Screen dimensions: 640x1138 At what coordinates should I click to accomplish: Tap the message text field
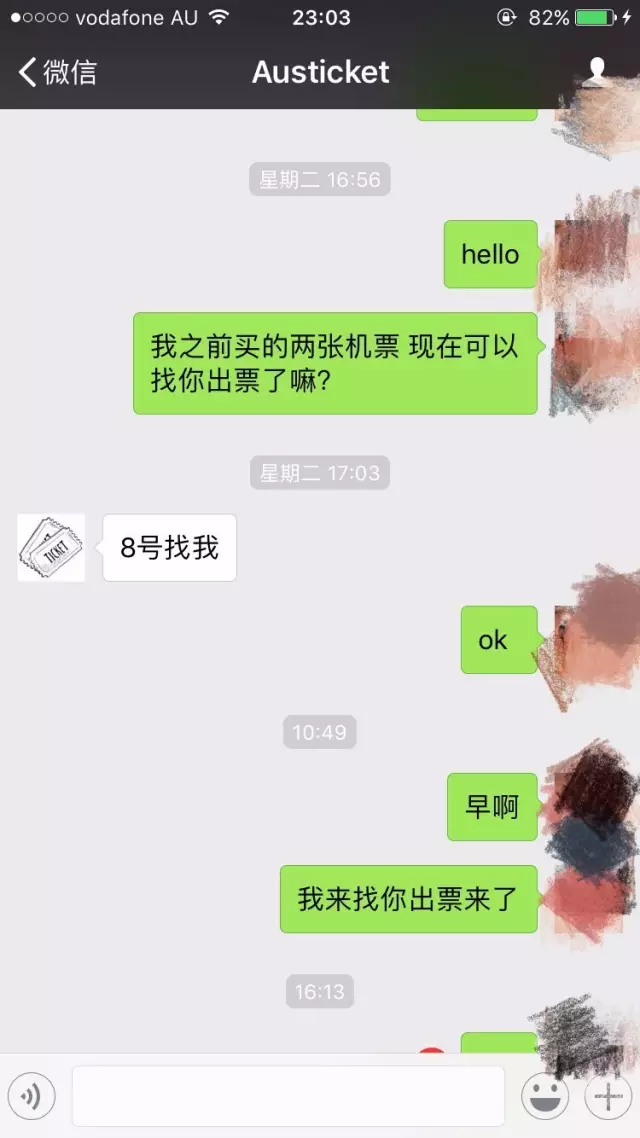click(x=288, y=1097)
